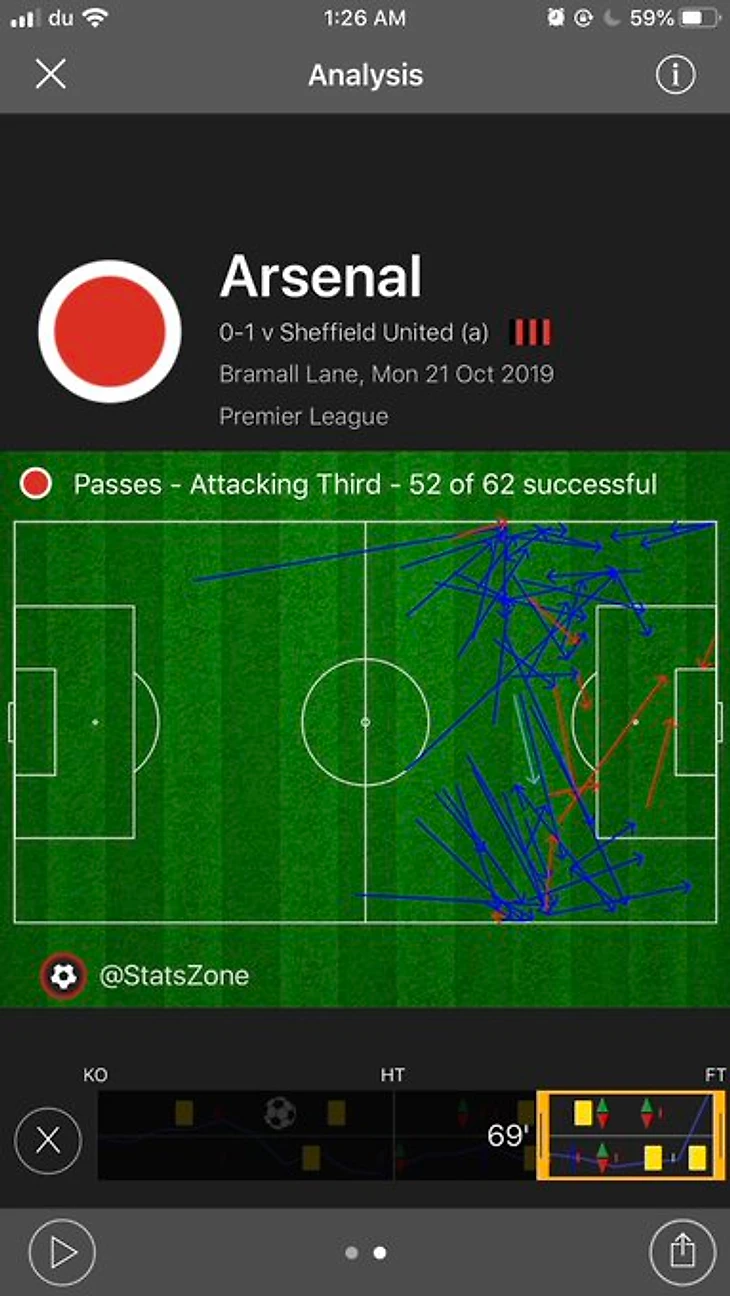Open the info button
Image resolution: width=730 pixels, height=1296 pixels.
tap(675, 75)
